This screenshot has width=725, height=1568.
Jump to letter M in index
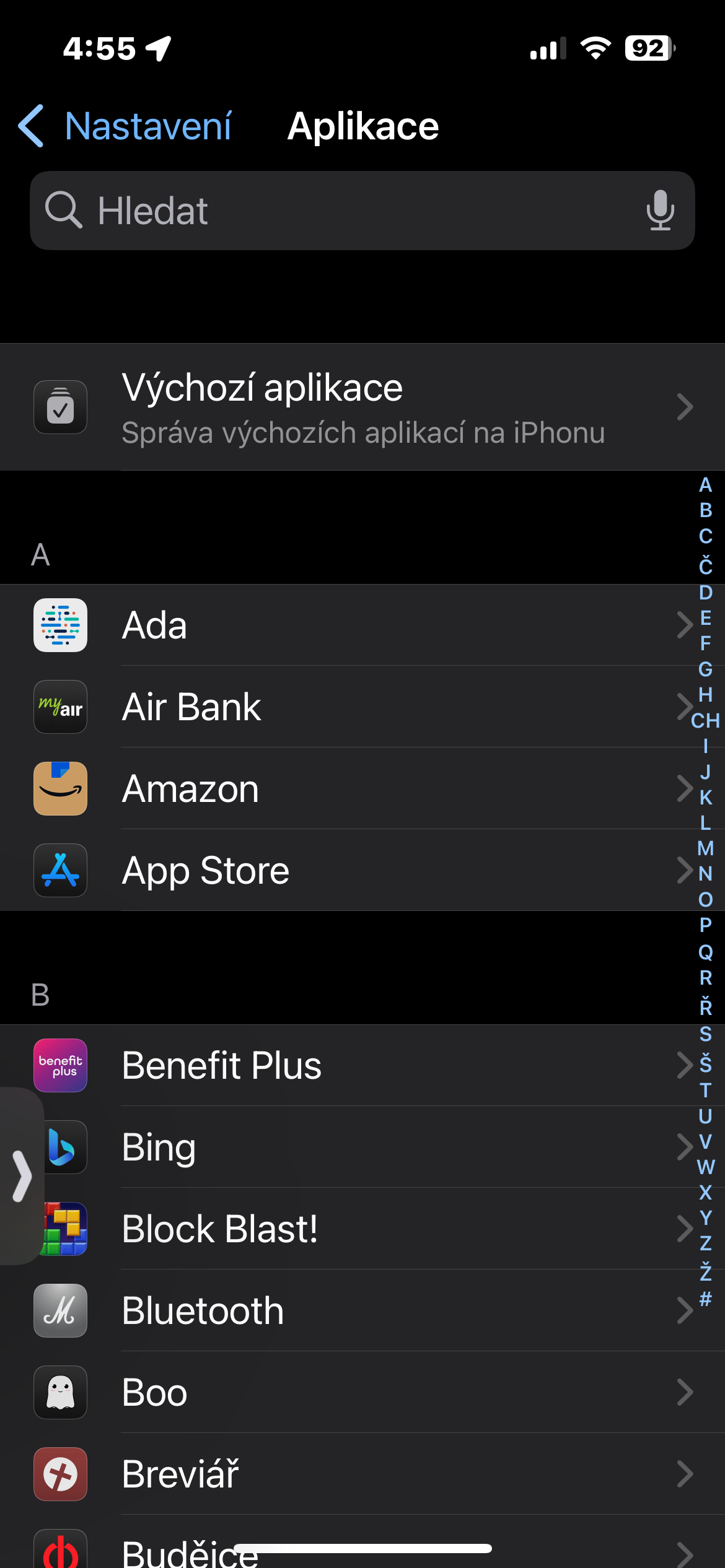(x=705, y=848)
